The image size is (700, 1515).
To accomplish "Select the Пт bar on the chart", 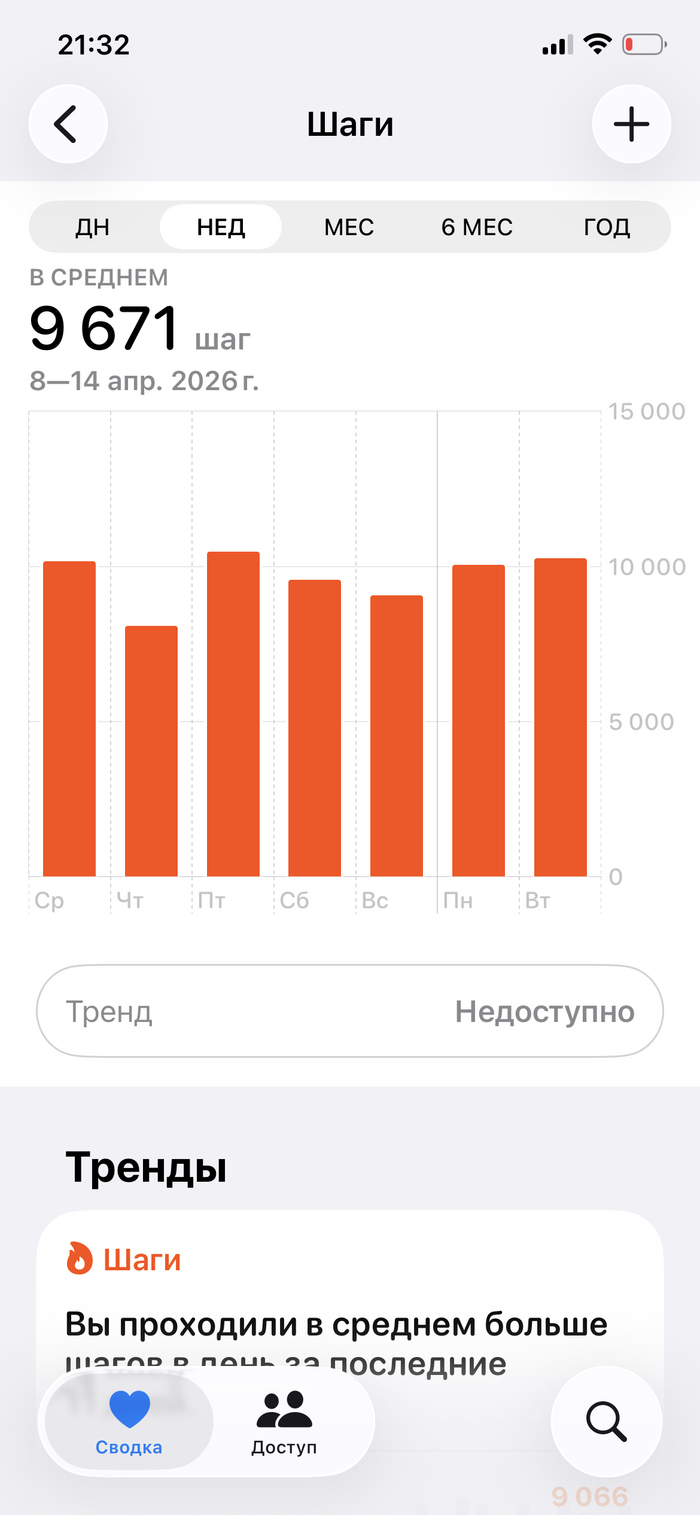I will pos(233,714).
